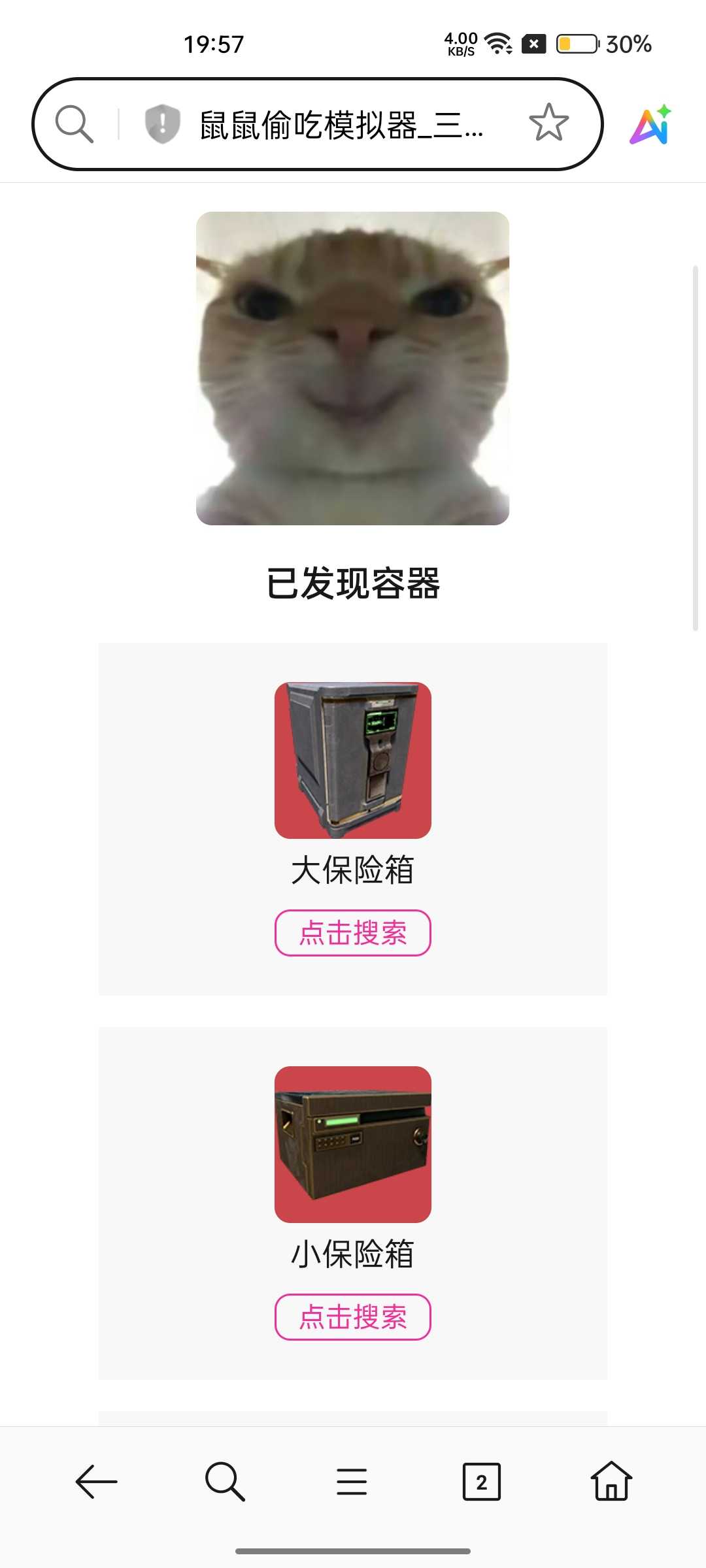View the two open tabs
Viewport: 706px width, 1568px height.
click(481, 1481)
